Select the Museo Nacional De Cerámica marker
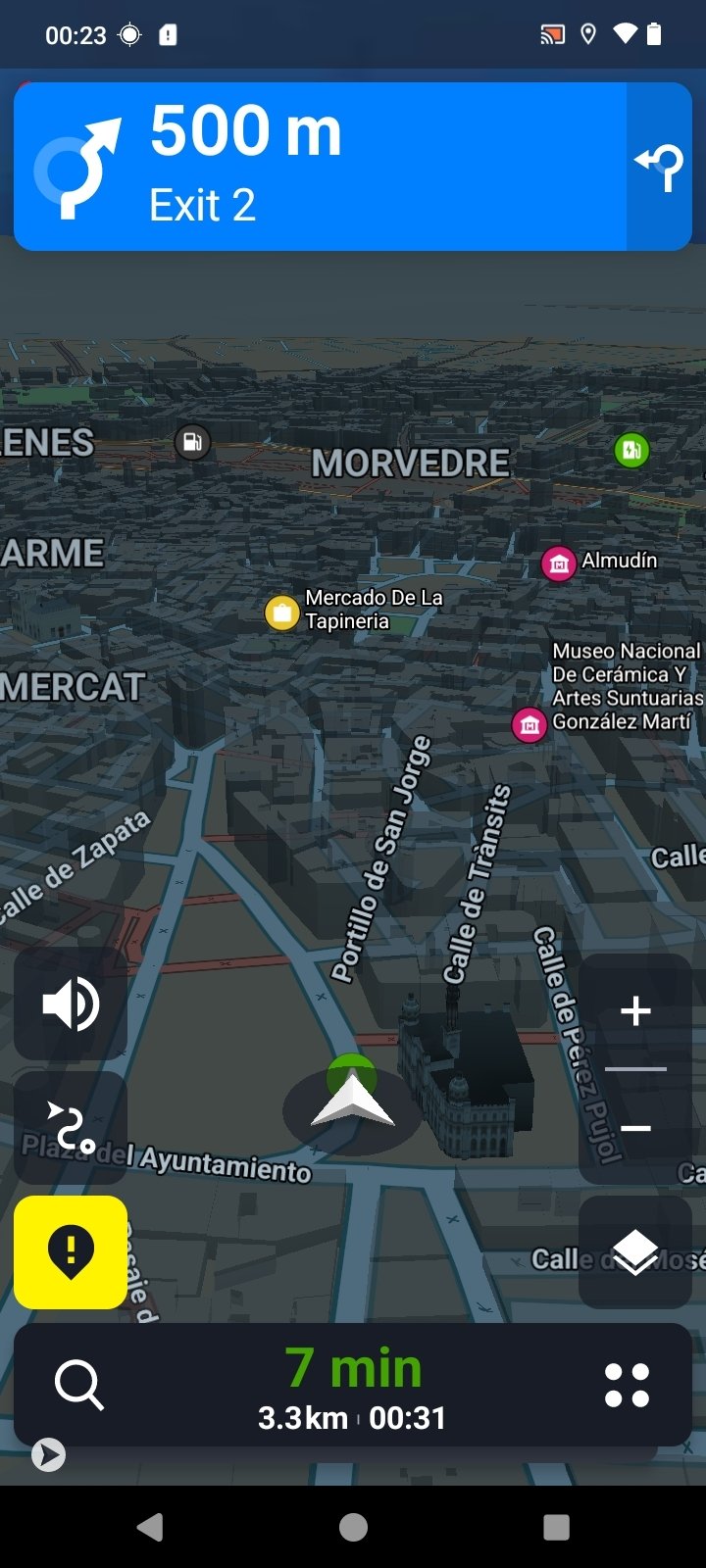 click(x=529, y=725)
